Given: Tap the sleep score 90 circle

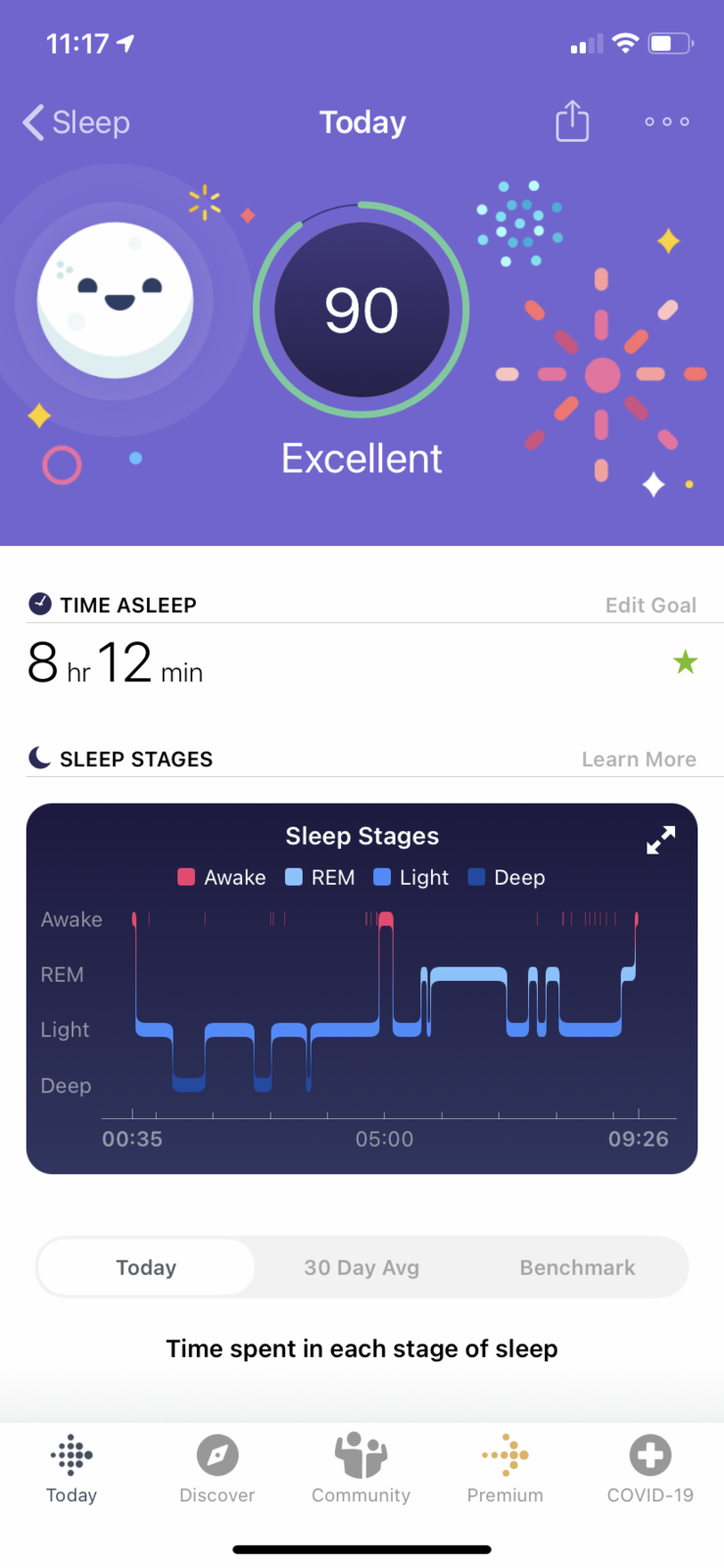Looking at the screenshot, I should pos(362,310).
